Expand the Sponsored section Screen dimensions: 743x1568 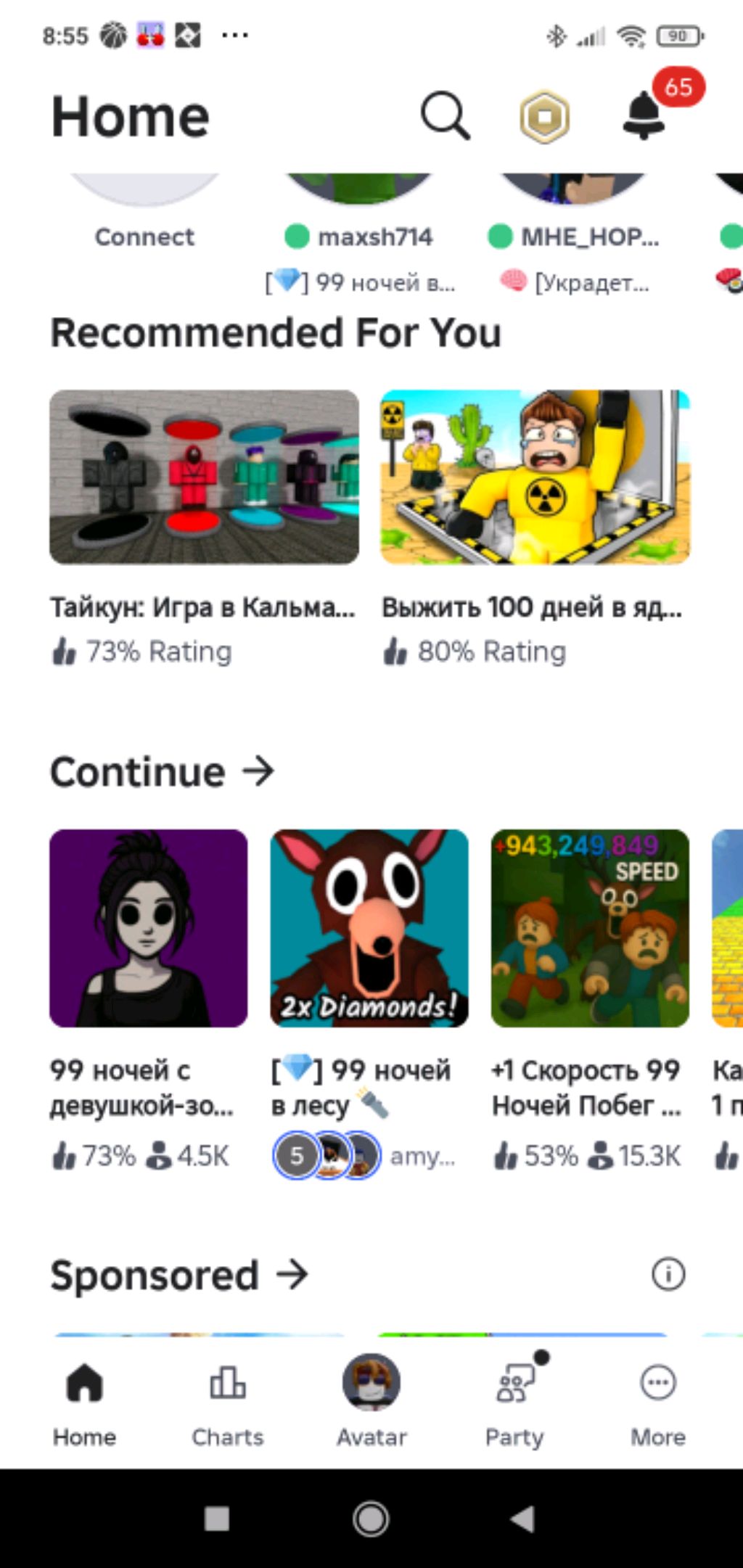pyautogui.click(x=179, y=1275)
